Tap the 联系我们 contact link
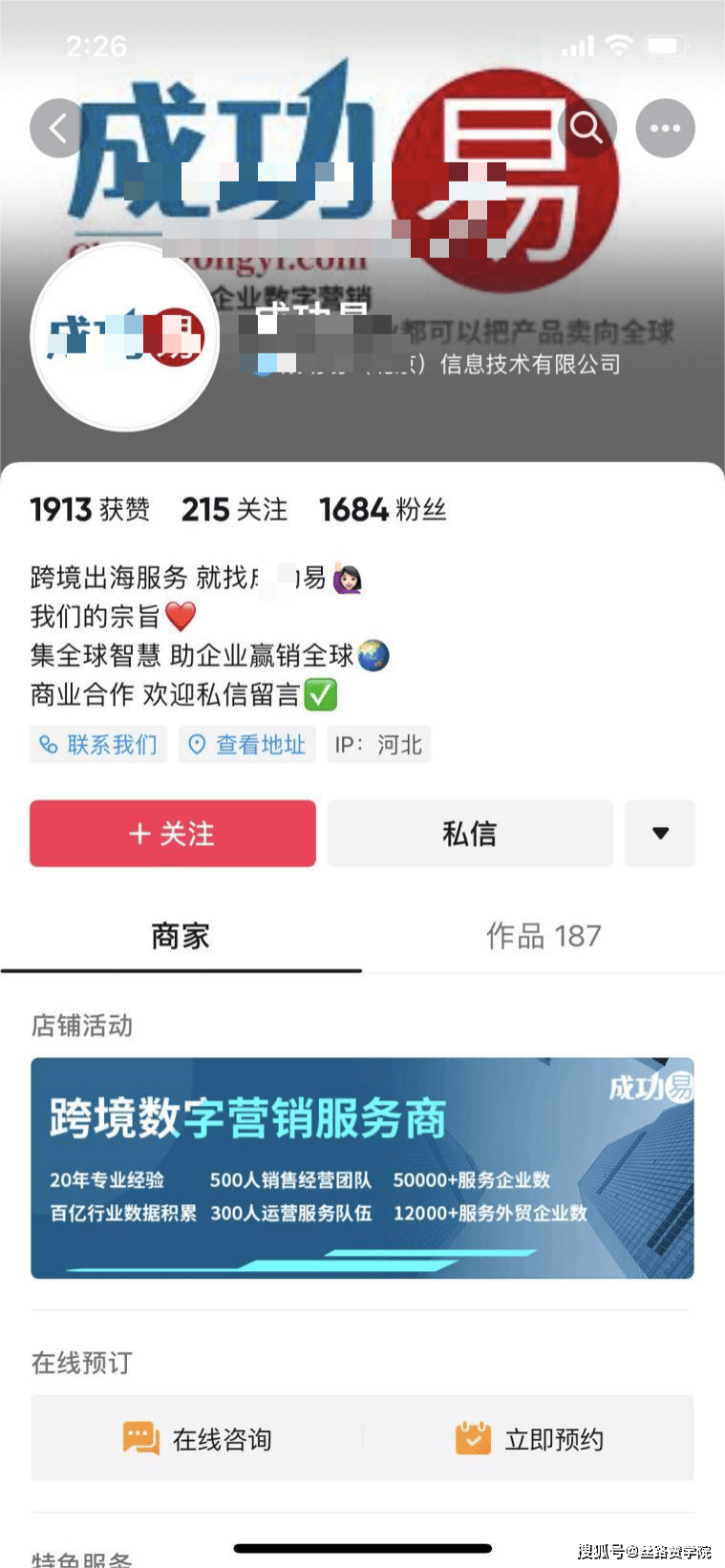The image size is (725, 1568). pos(98,745)
